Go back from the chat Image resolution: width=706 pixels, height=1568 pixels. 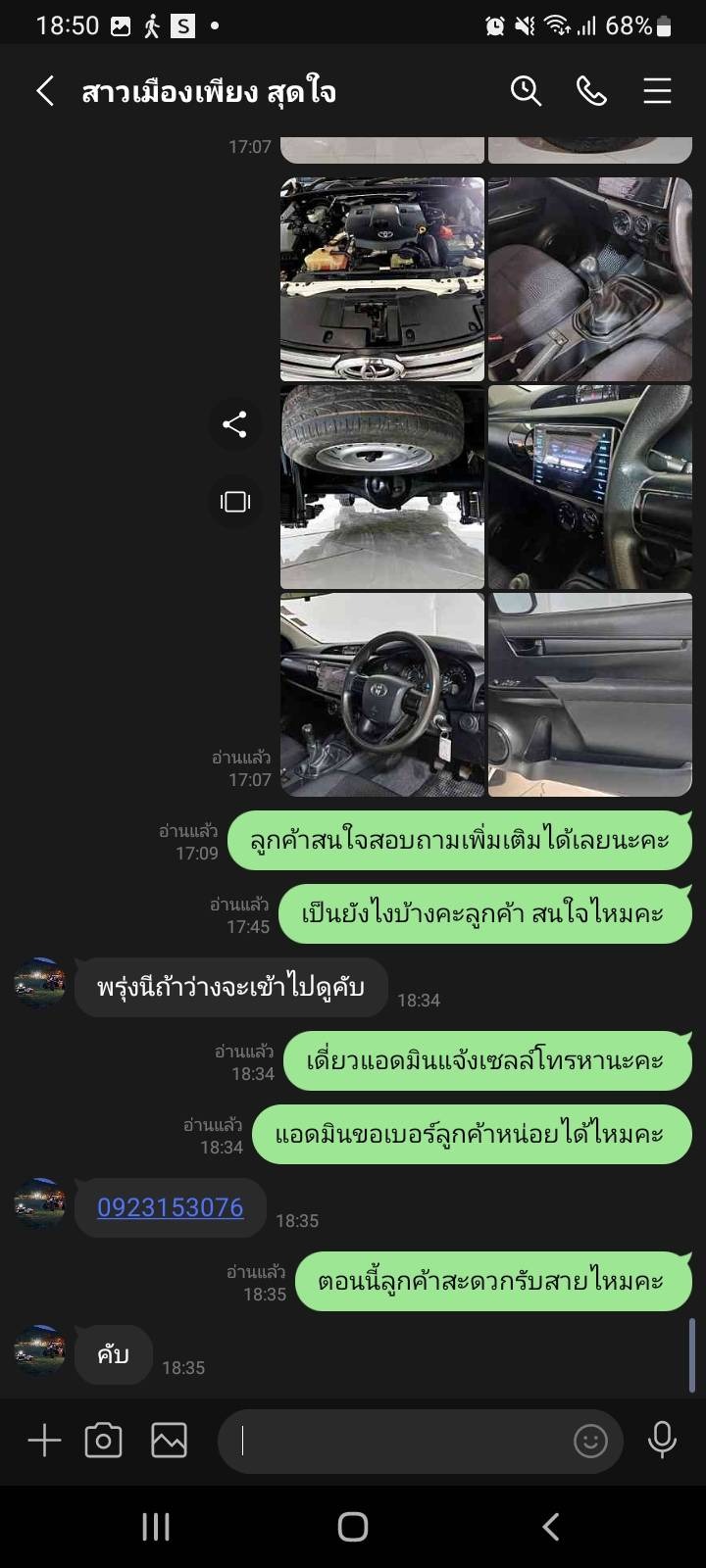pos(45,92)
